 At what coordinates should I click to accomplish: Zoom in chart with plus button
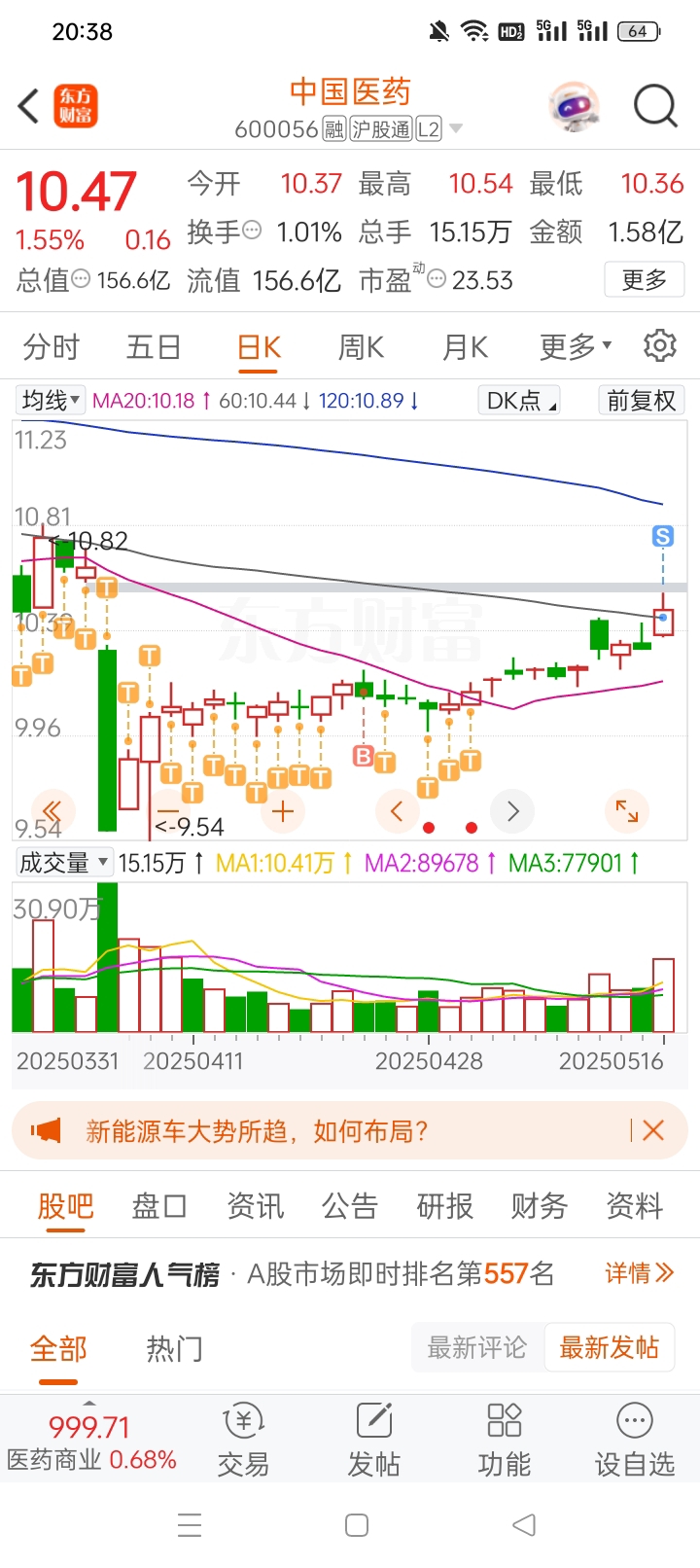283,811
